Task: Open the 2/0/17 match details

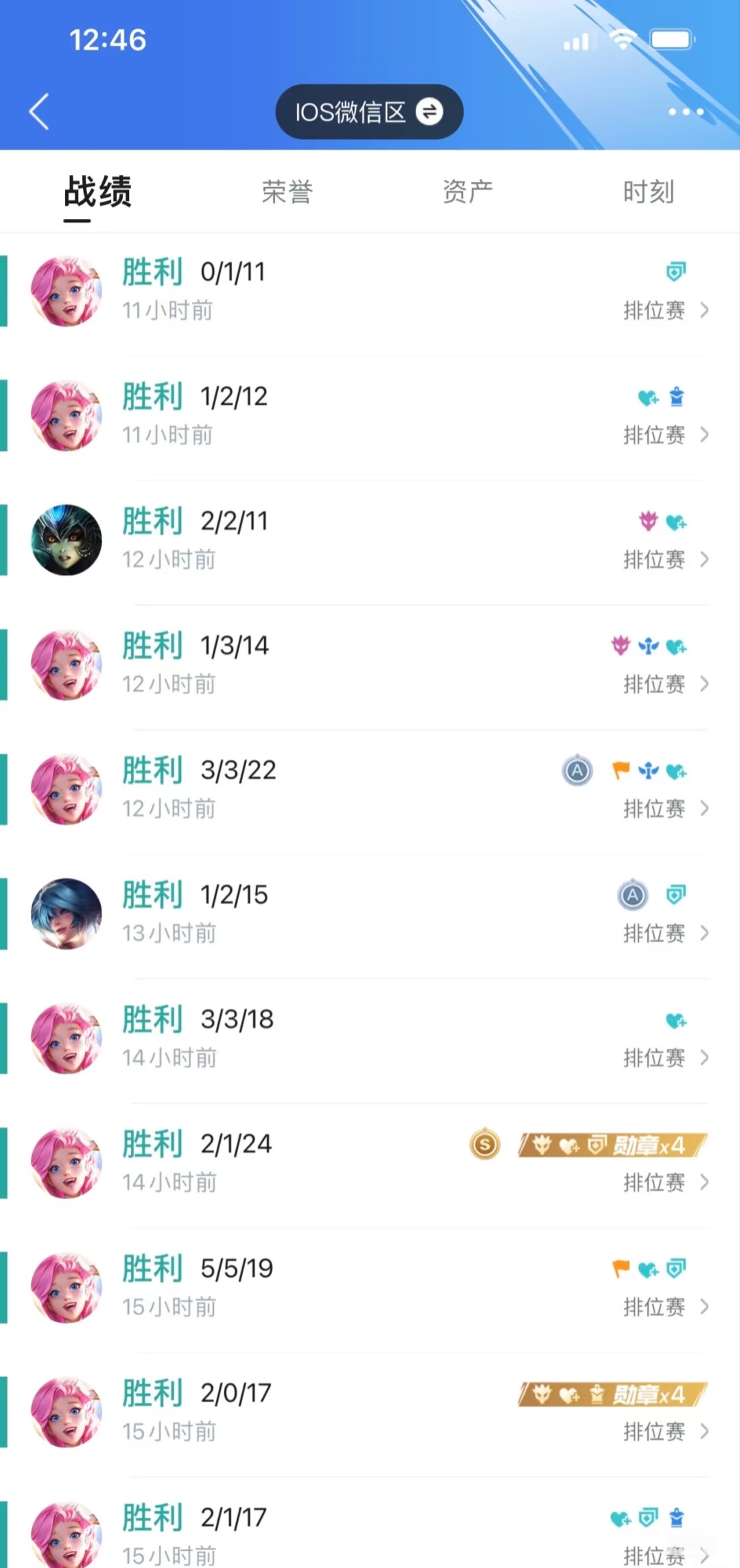Action: point(370,1412)
